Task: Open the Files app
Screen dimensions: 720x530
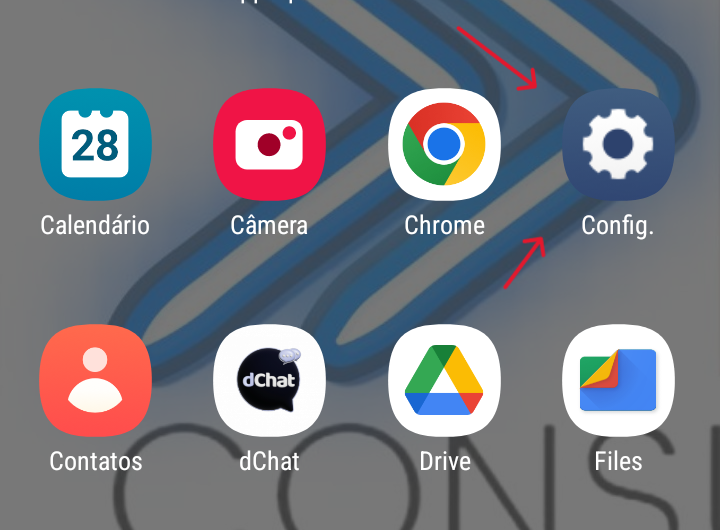Action: coord(618,381)
